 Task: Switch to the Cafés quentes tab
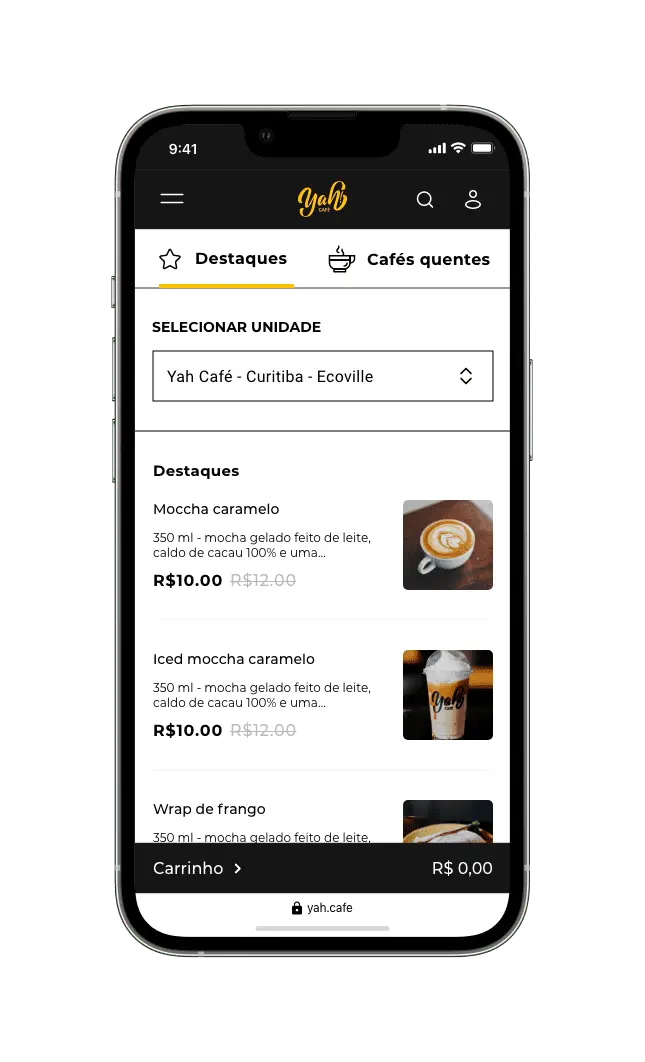410,260
